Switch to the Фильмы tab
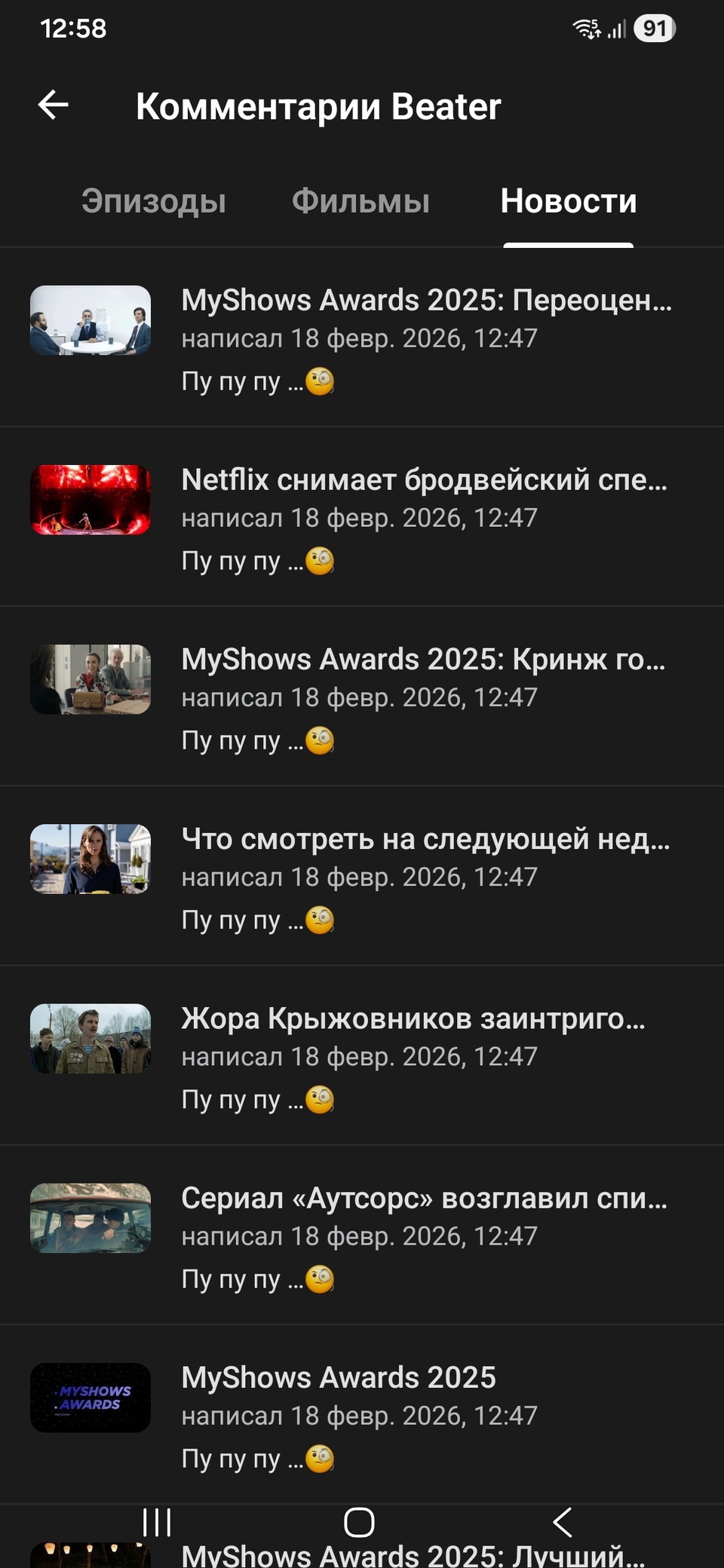This screenshot has height=1568, width=724. [360, 201]
